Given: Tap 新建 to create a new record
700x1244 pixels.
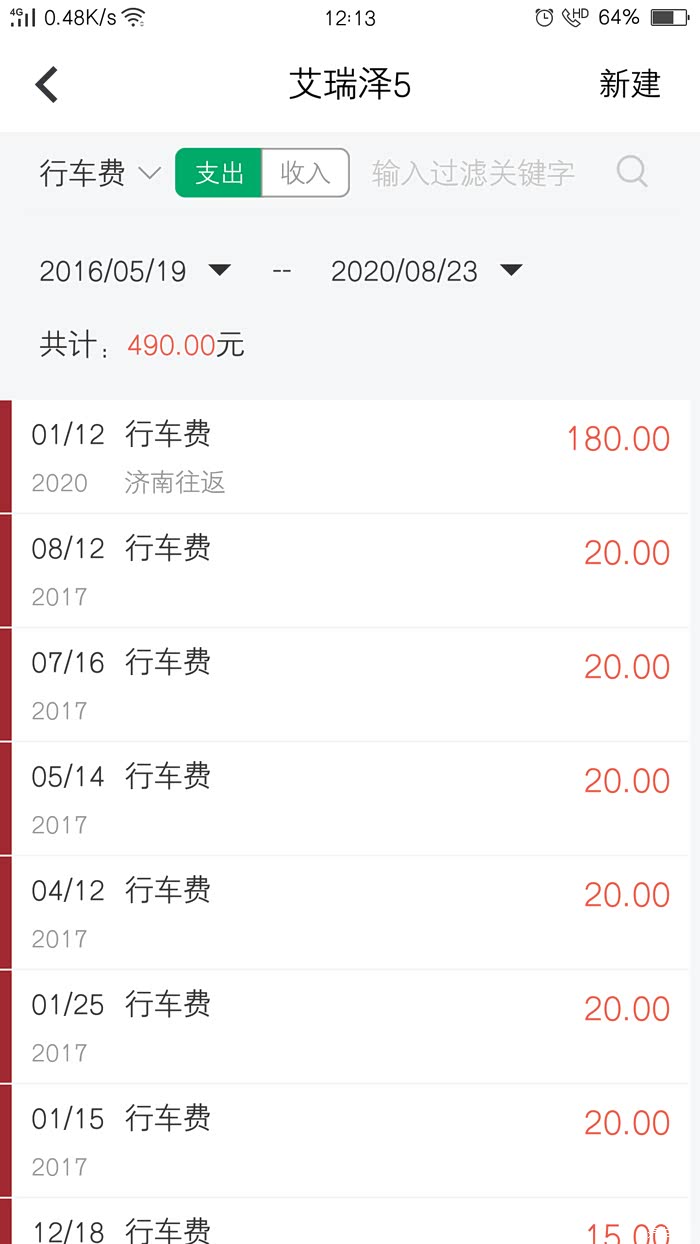Looking at the screenshot, I should tap(629, 85).
